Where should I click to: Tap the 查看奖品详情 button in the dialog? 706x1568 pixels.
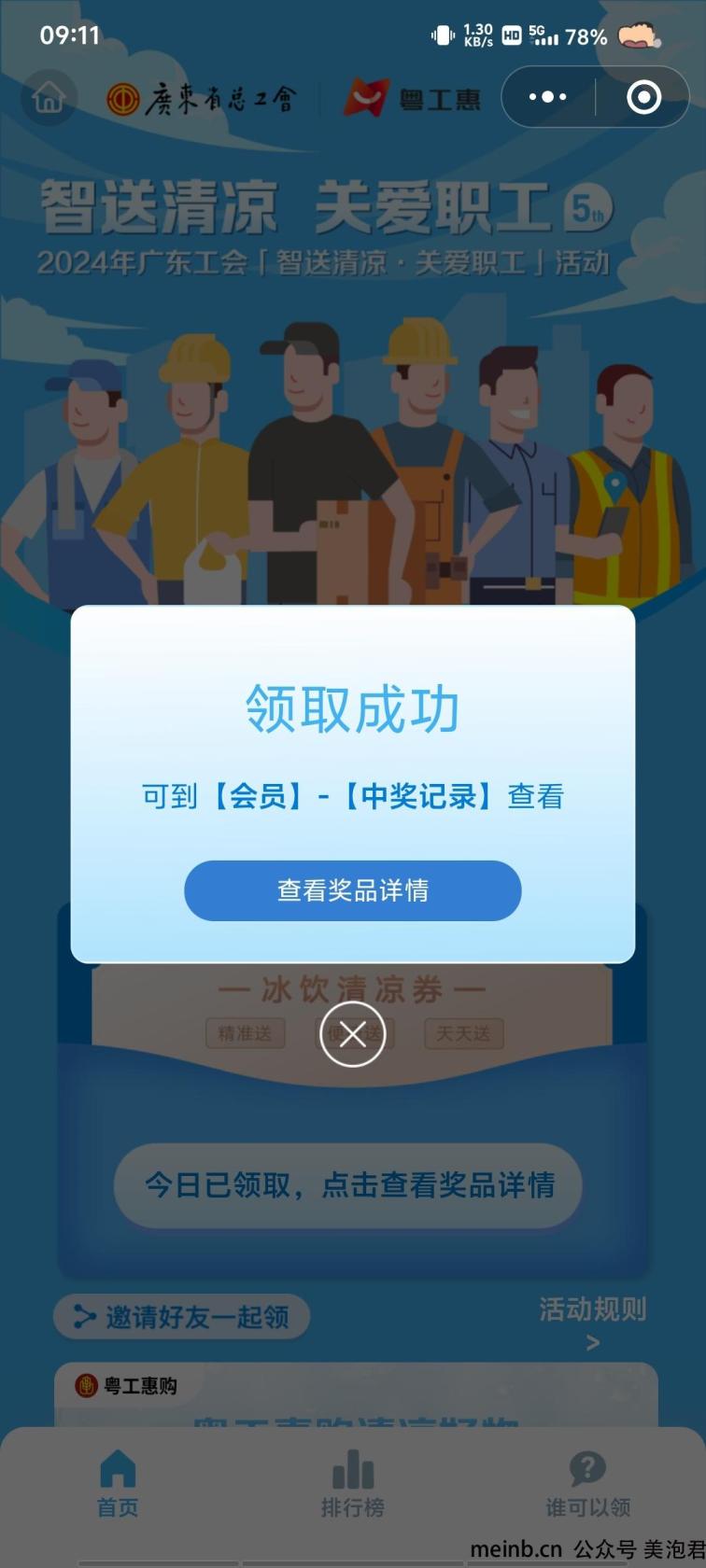click(352, 890)
